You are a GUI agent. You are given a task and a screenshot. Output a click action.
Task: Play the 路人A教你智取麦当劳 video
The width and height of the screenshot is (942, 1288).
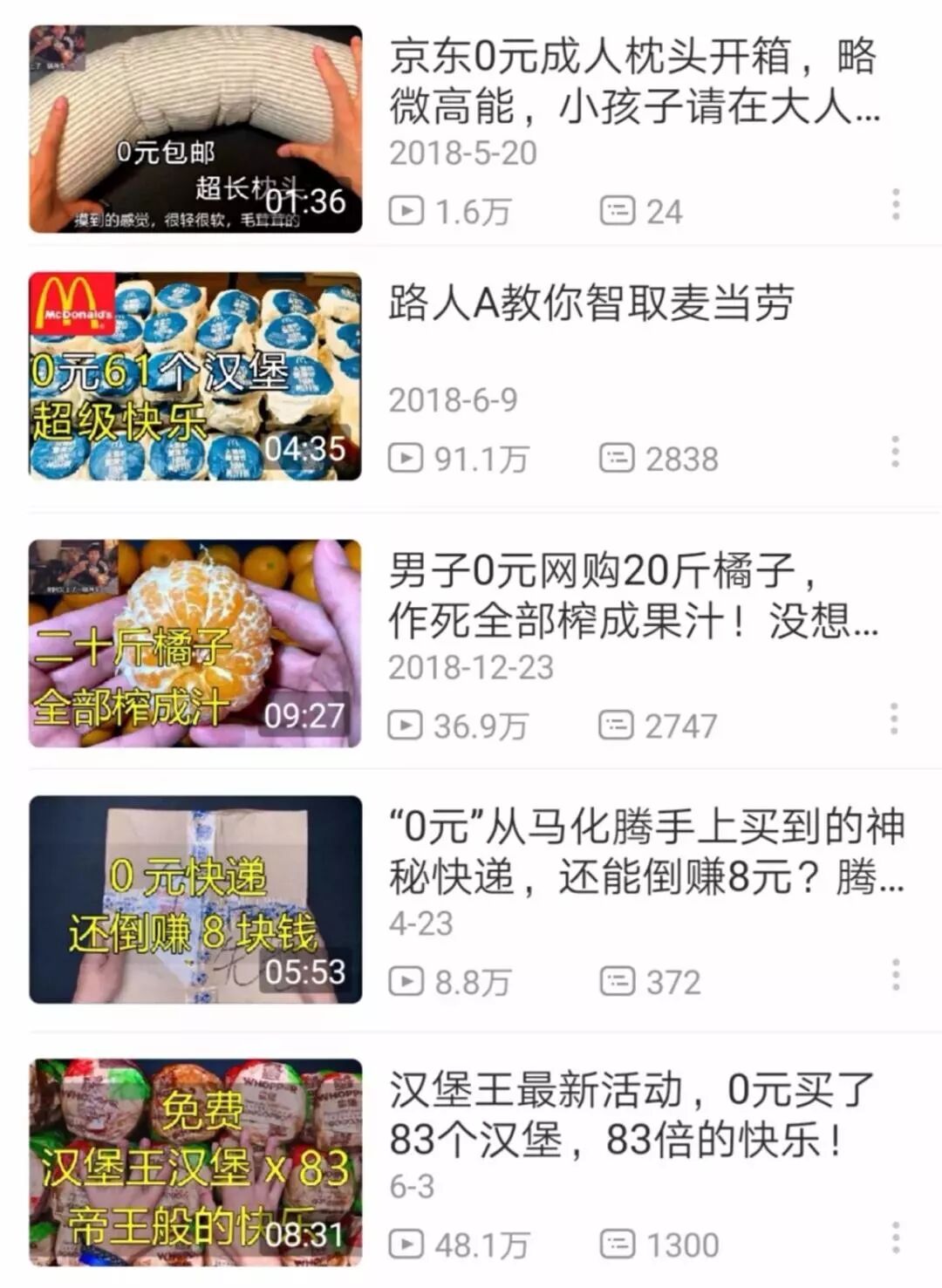195,376
